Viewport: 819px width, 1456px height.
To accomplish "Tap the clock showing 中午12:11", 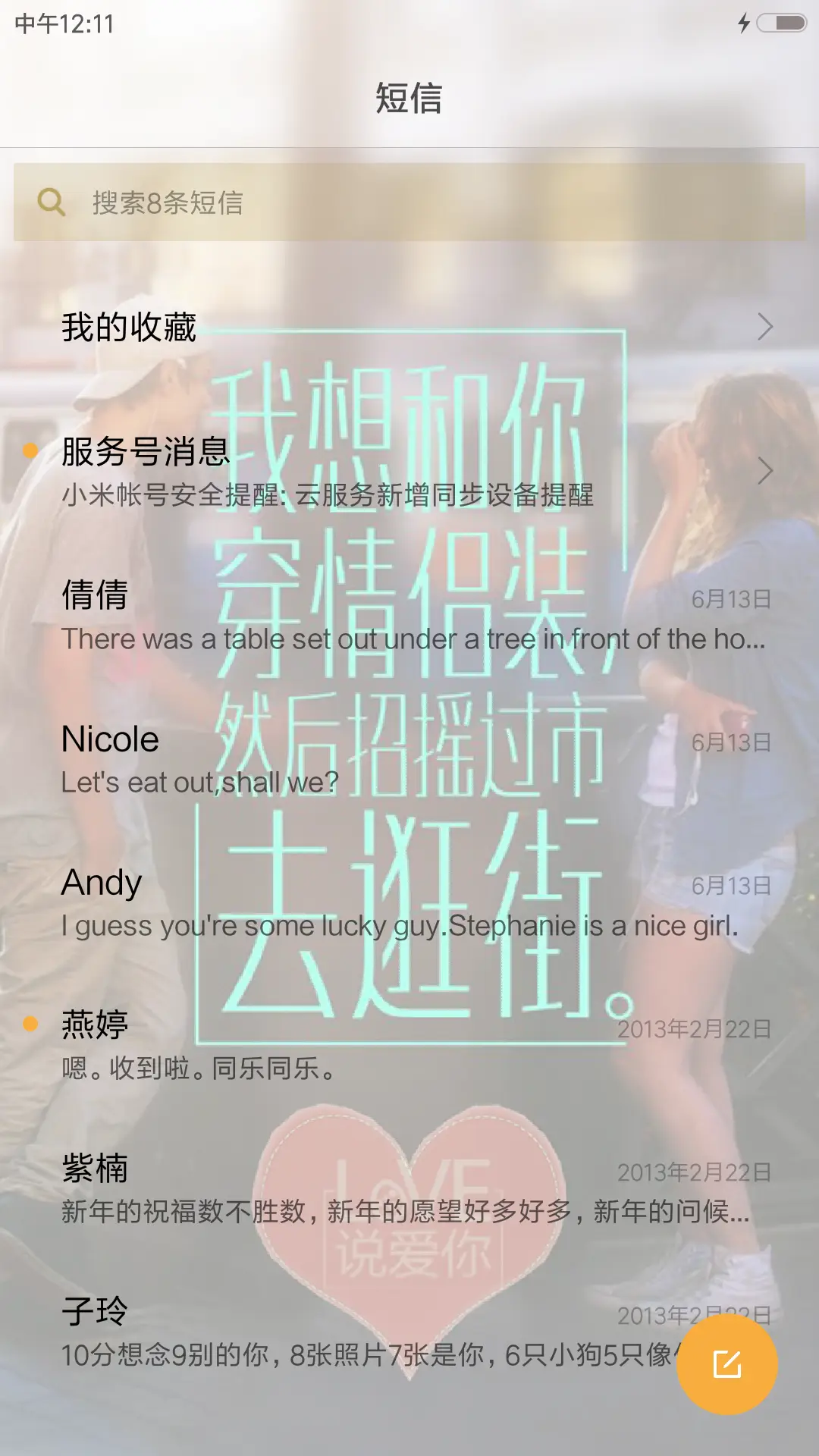I will (64, 24).
